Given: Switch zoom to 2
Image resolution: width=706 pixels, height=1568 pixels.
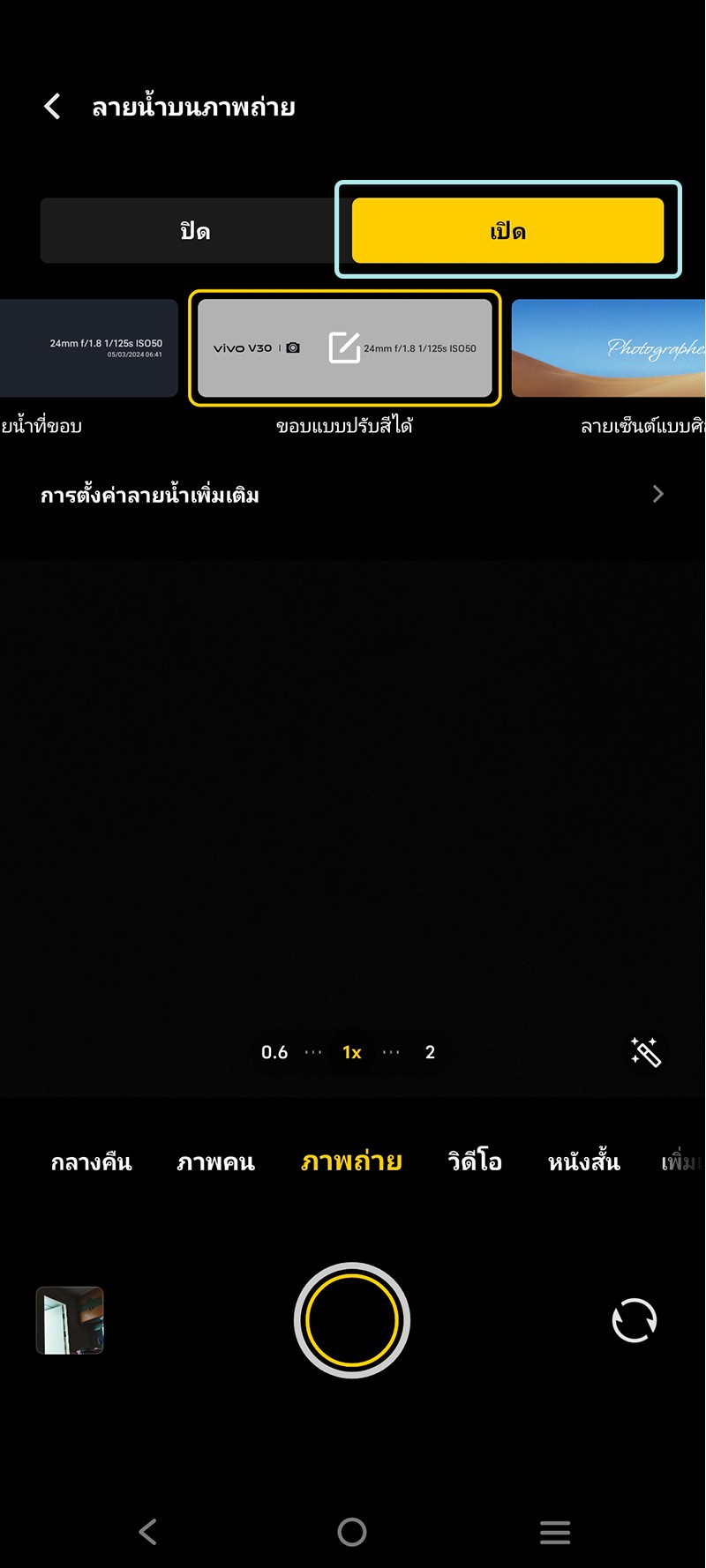Looking at the screenshot, I should click(x=430, y=1052).
